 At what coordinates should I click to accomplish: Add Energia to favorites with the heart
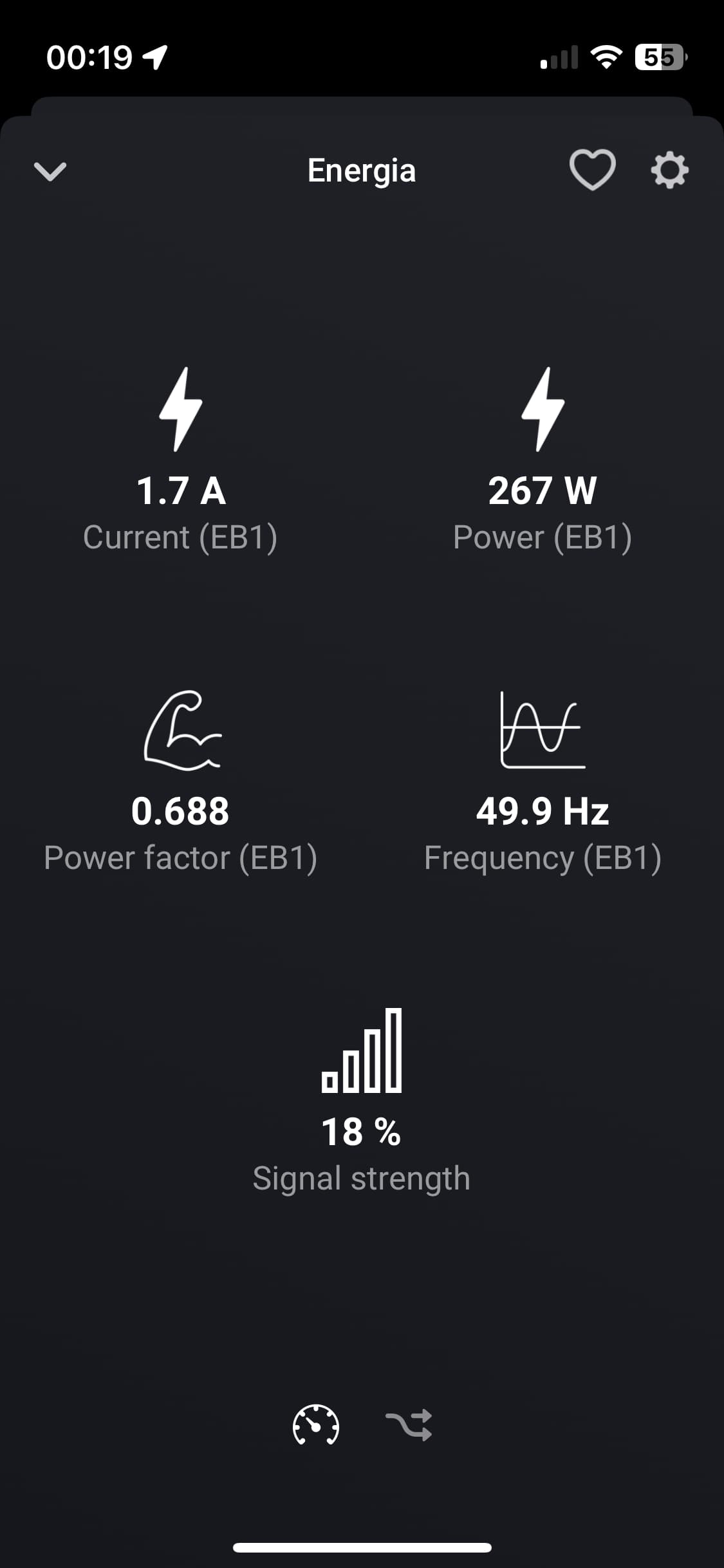pos(592,171)
